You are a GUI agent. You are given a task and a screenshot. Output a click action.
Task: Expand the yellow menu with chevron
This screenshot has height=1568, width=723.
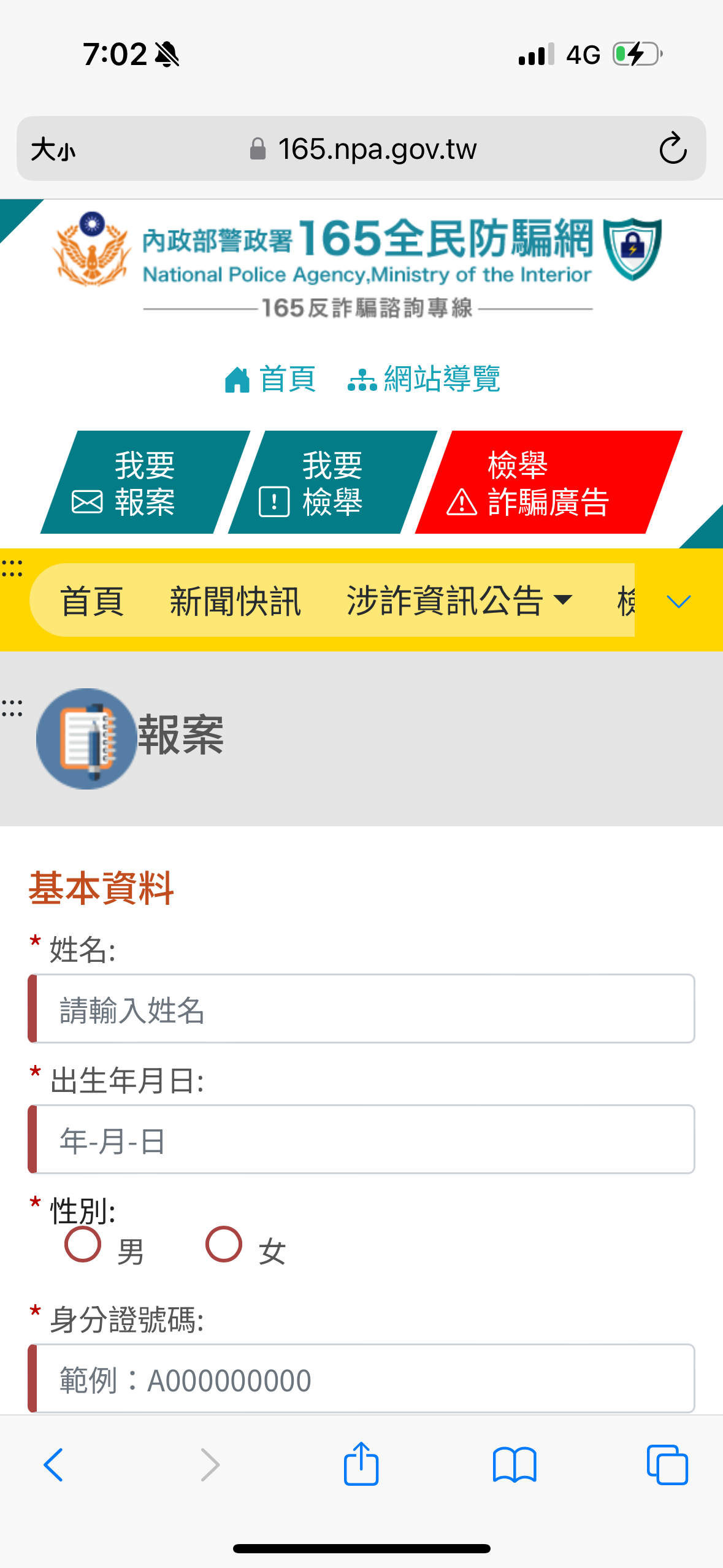click(678, 601)
